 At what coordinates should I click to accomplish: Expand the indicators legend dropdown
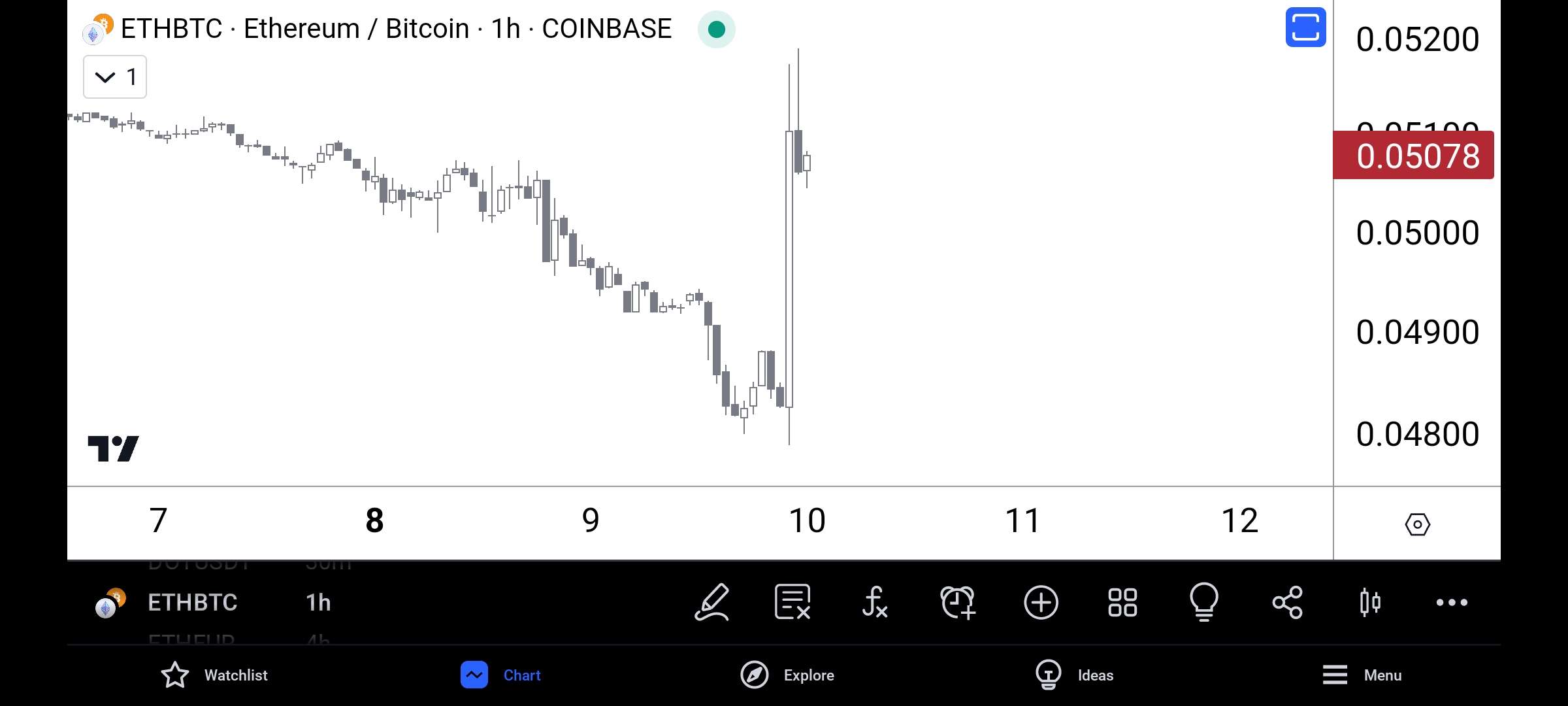click(114, 77)
